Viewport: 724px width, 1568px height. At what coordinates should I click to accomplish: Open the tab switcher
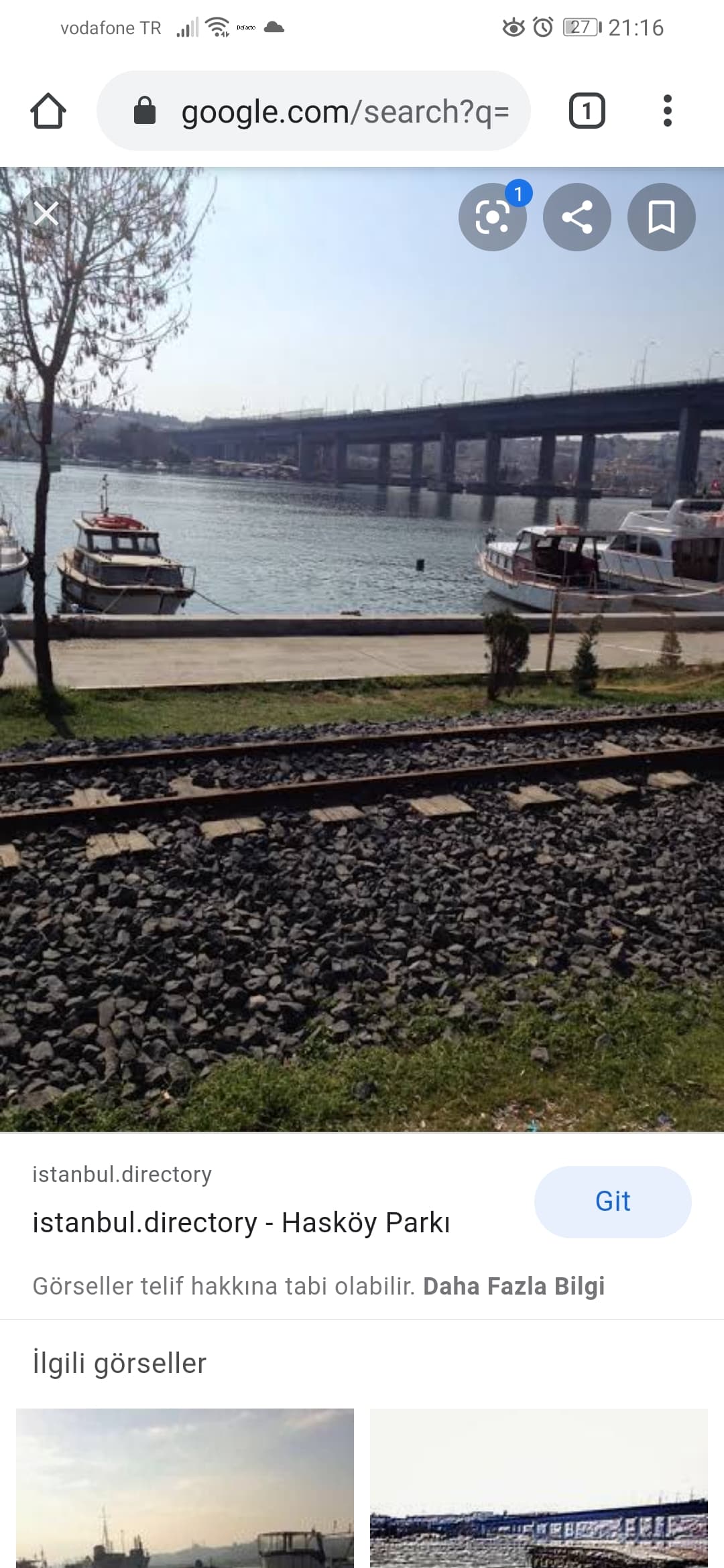point(587,111)
